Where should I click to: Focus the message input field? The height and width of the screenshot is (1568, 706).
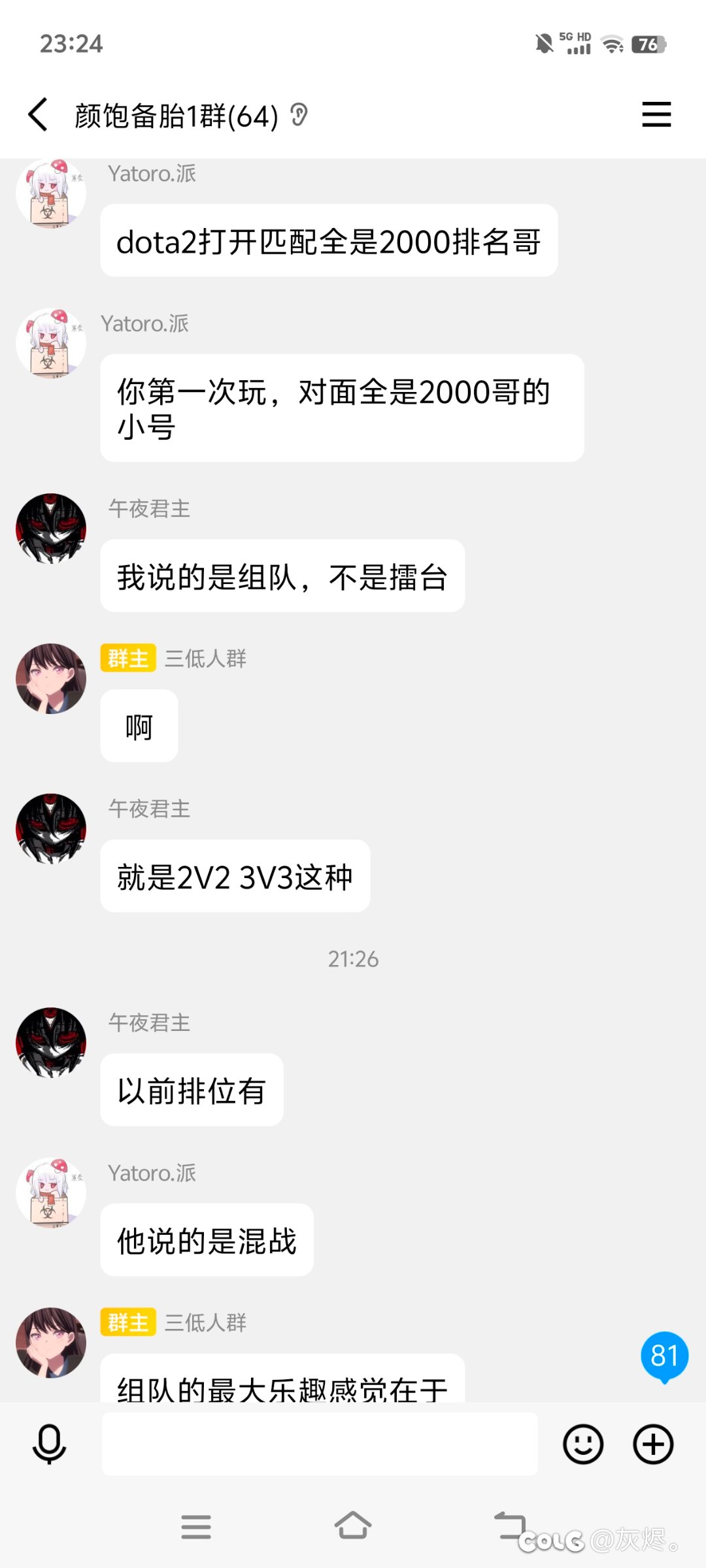[320, 1444]
